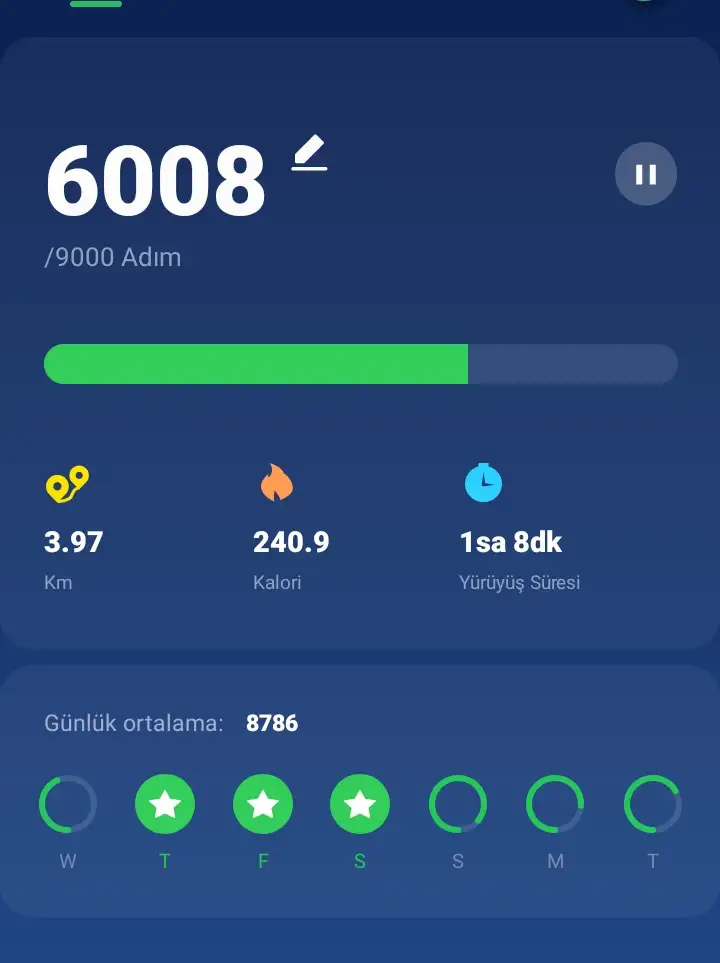This screenshot has width=720, height=963.
Task: Pause step counting
Action: pos(646,175)
